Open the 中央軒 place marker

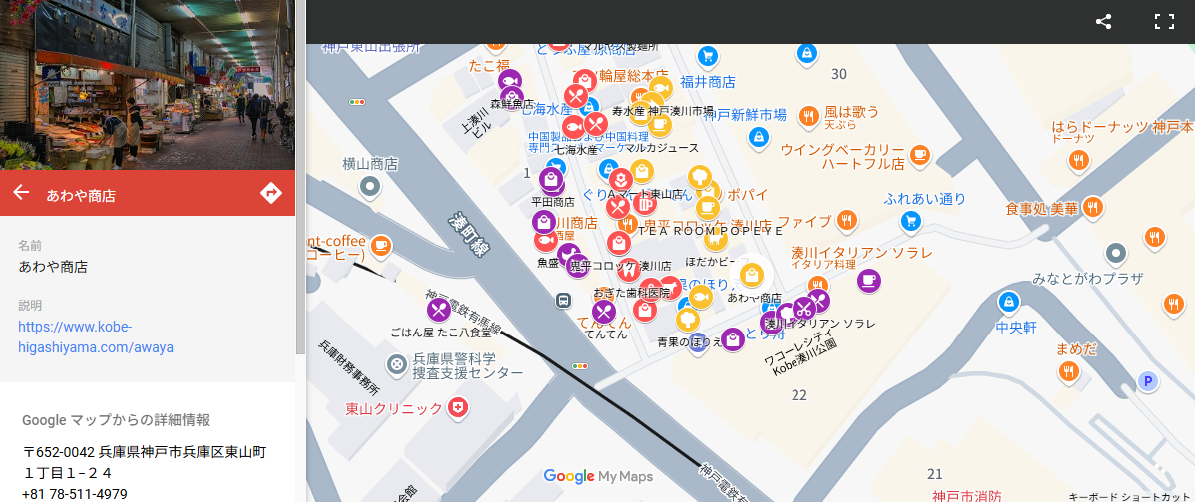[x=1008, y=302]
